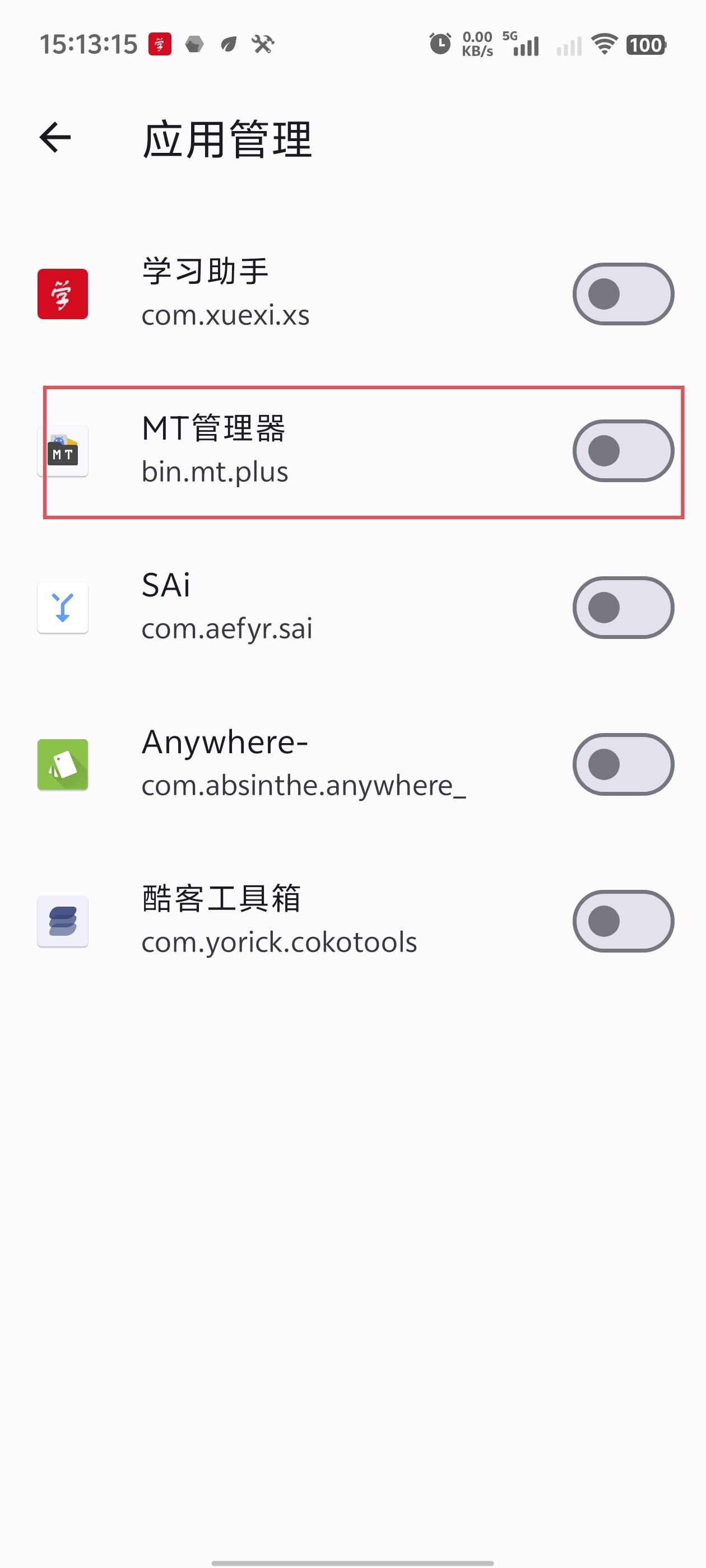
Task: Go back from 应用管理
Action: pos(55,137)
